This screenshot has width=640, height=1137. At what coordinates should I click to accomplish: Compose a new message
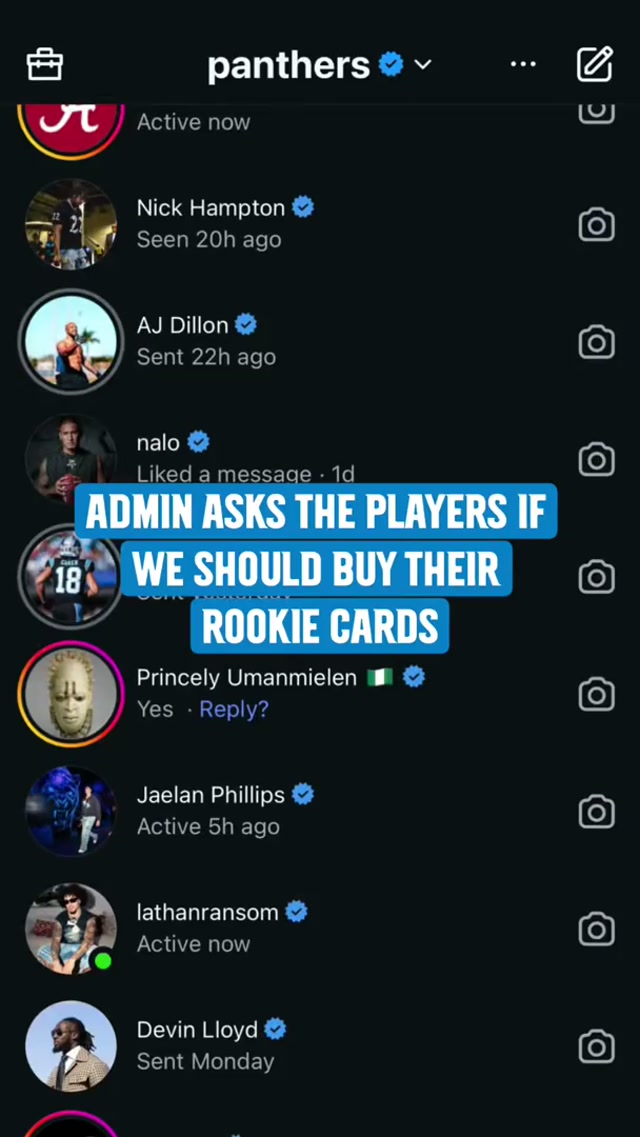pyautogui.click(x=595, y=65)
